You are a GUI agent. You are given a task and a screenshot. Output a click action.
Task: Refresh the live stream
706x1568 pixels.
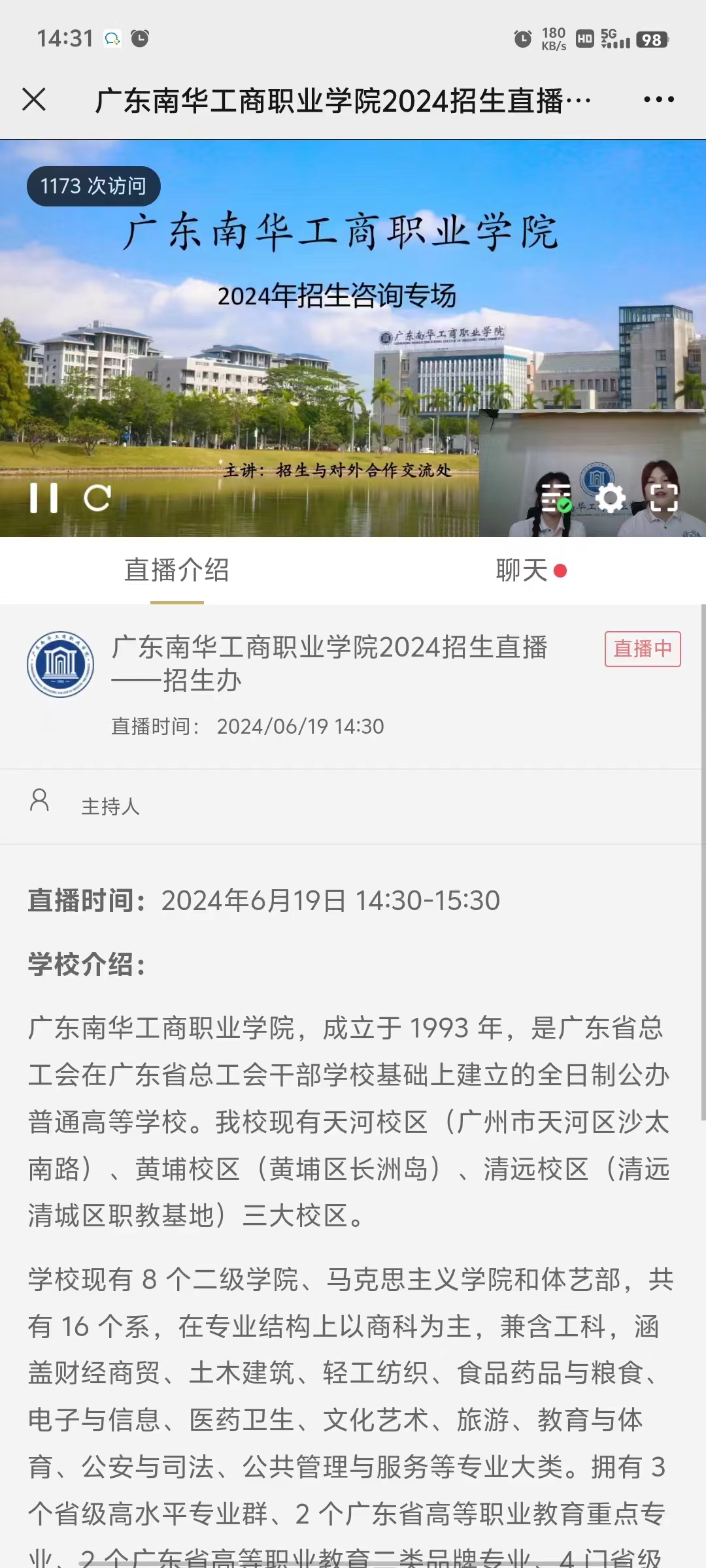(x=97, y=498)
